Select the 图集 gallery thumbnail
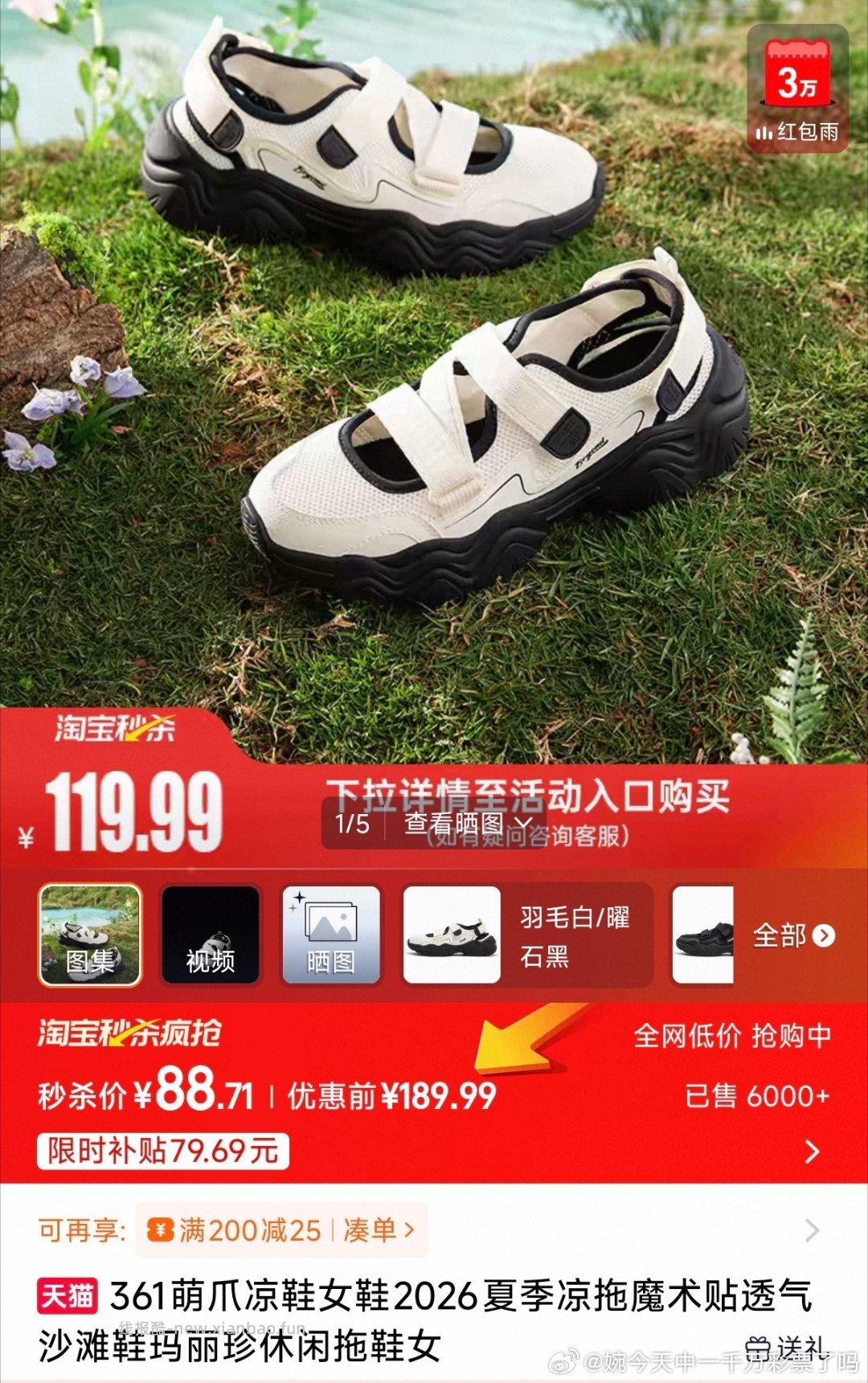The height and width of the screenshot is (1383, 868). pos(90,935)
